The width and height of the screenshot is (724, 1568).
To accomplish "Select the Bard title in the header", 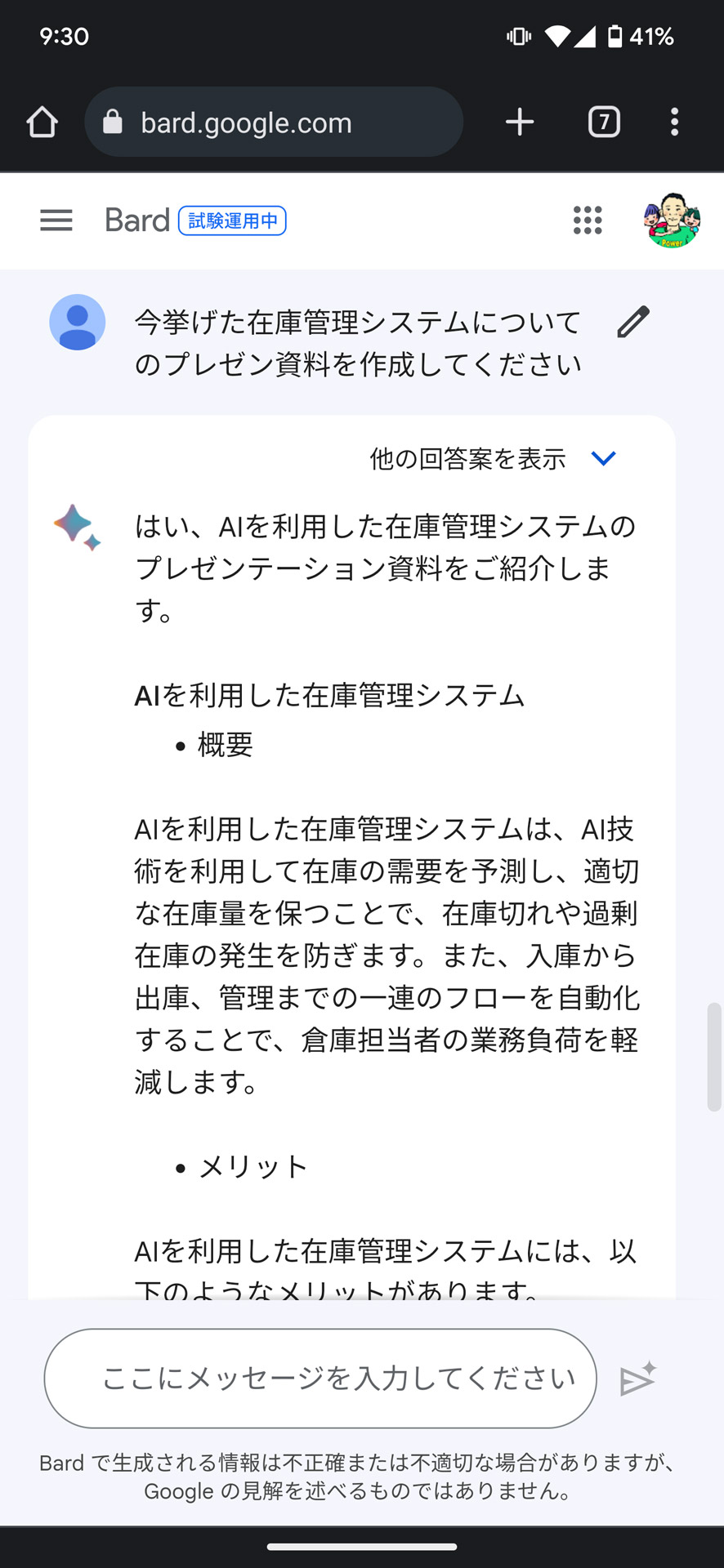I will (136, 220).
